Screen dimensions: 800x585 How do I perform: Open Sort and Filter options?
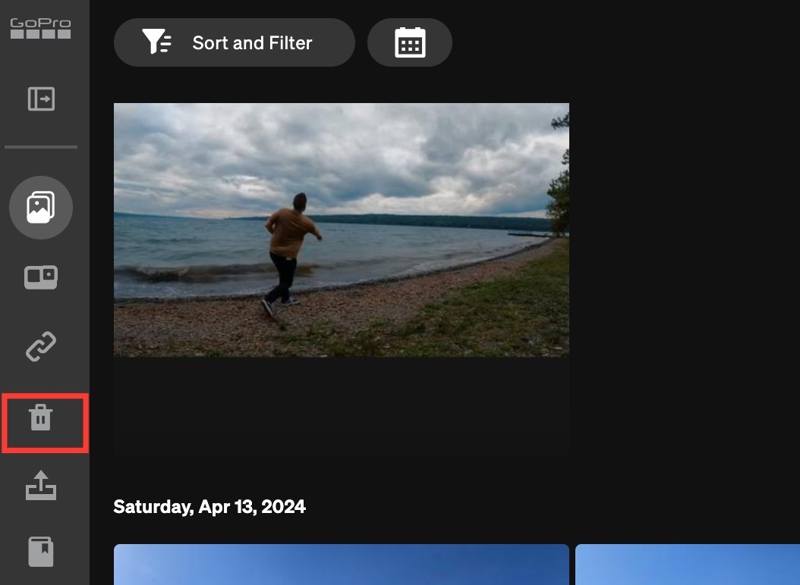[234, 43]
